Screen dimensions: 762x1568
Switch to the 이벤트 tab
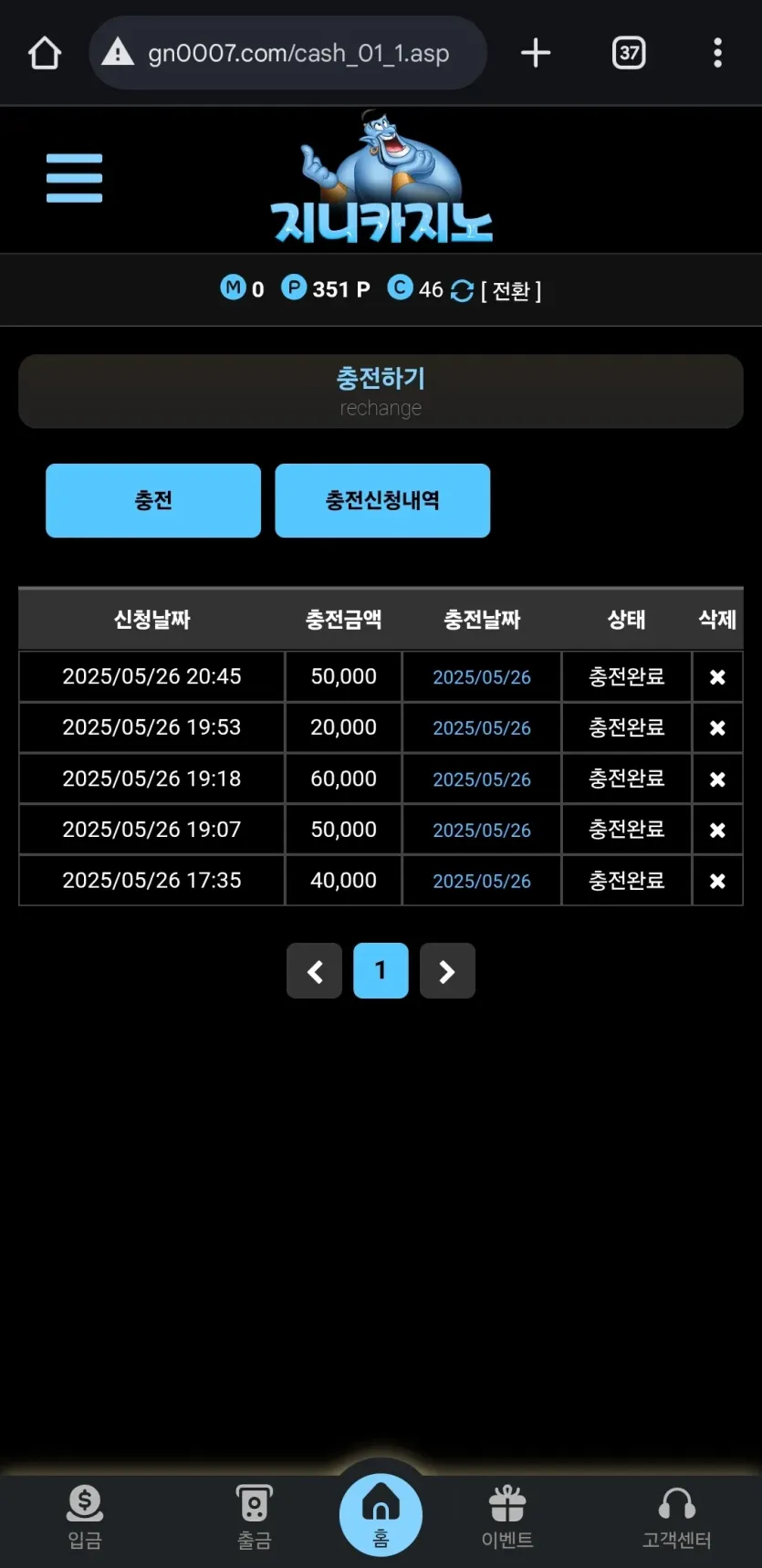[507, 1517]
